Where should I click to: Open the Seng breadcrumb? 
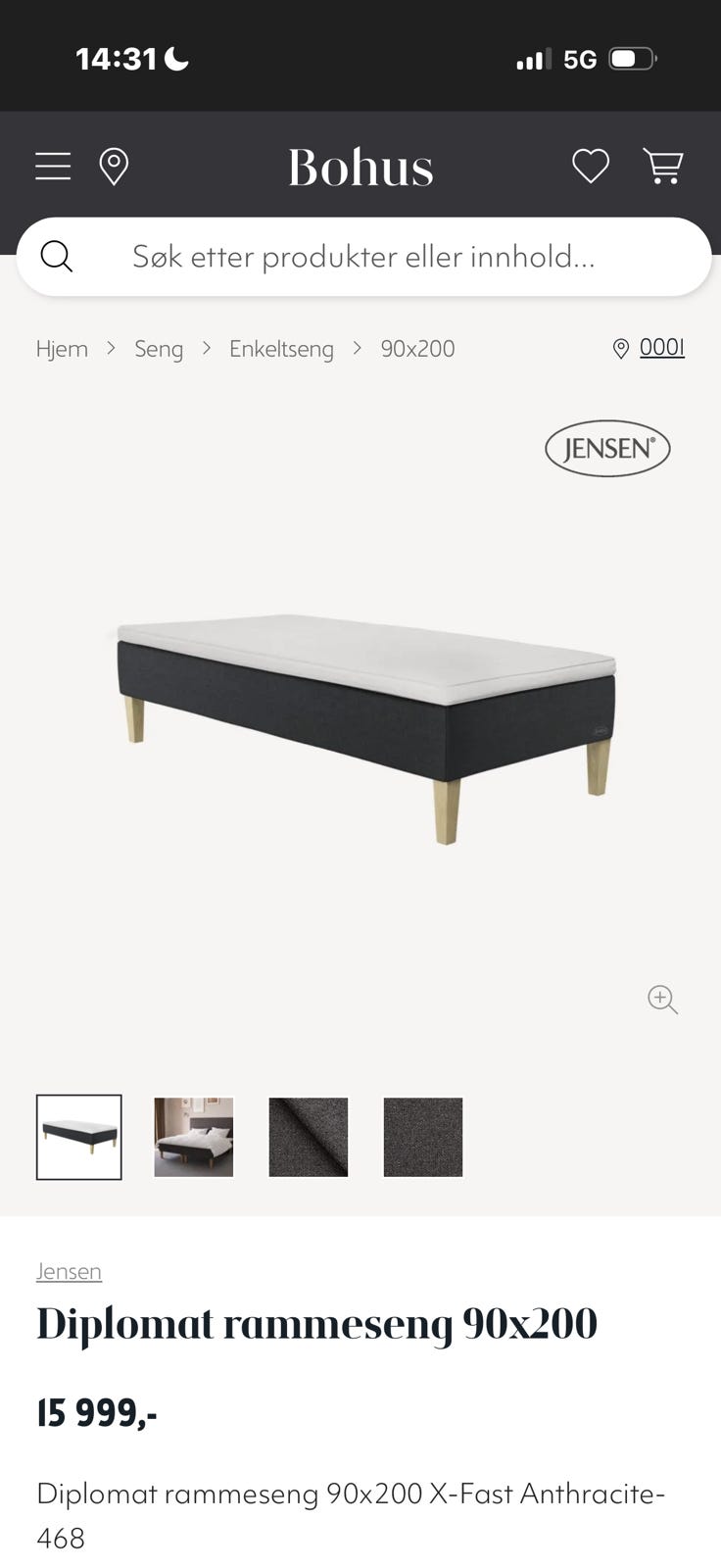point(159,349)
